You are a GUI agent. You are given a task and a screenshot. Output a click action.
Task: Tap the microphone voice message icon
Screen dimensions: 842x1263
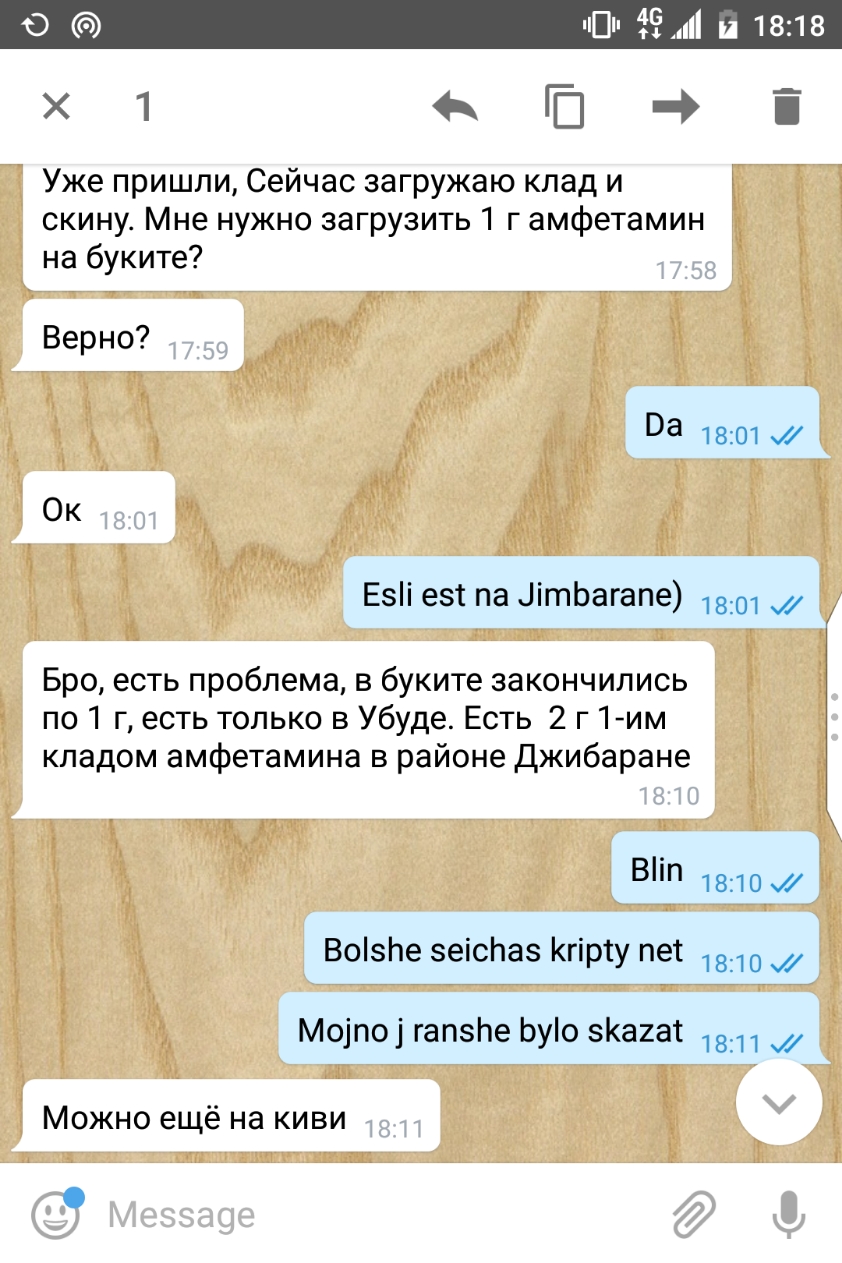[x=789, y=1215]
